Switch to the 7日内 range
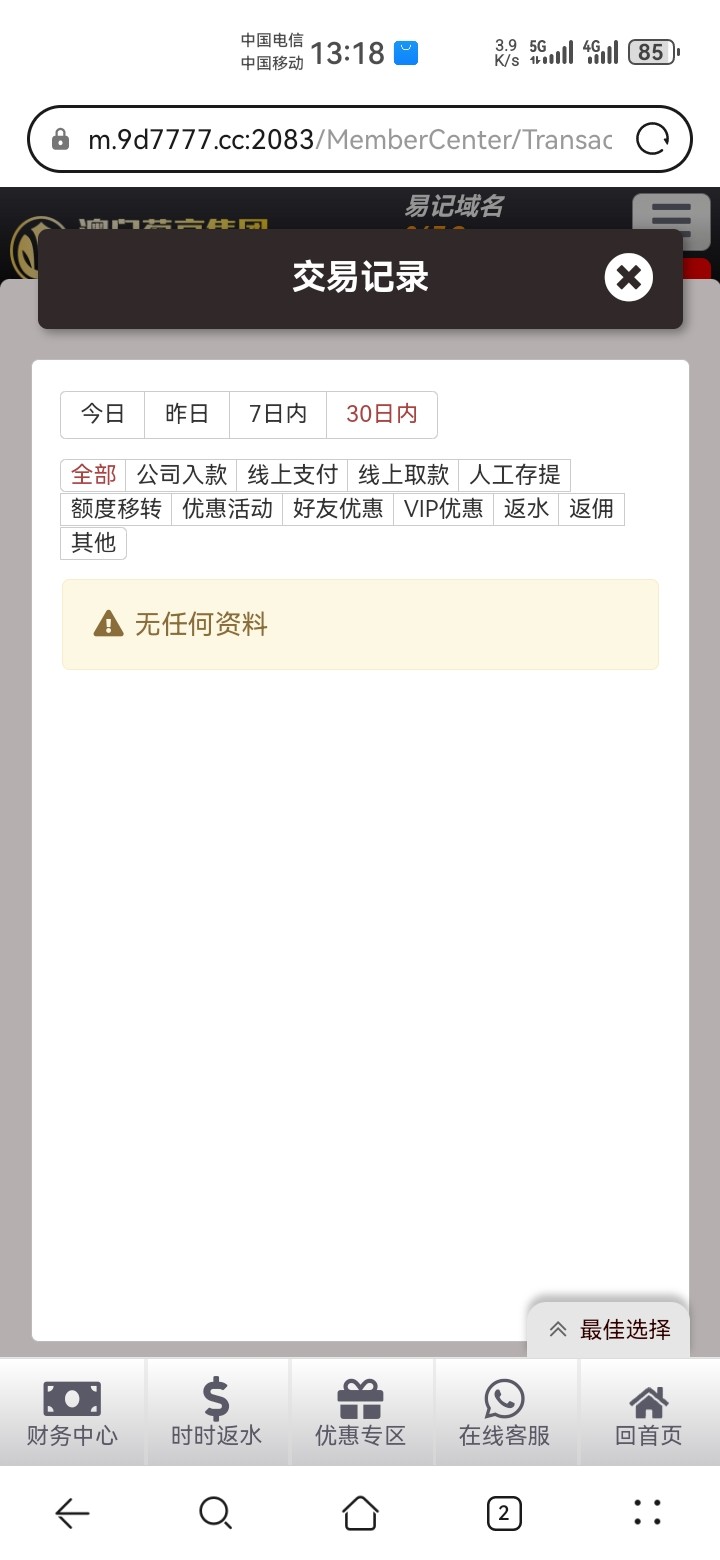Viewport: 720px width, 1560px height. point(278,414)
